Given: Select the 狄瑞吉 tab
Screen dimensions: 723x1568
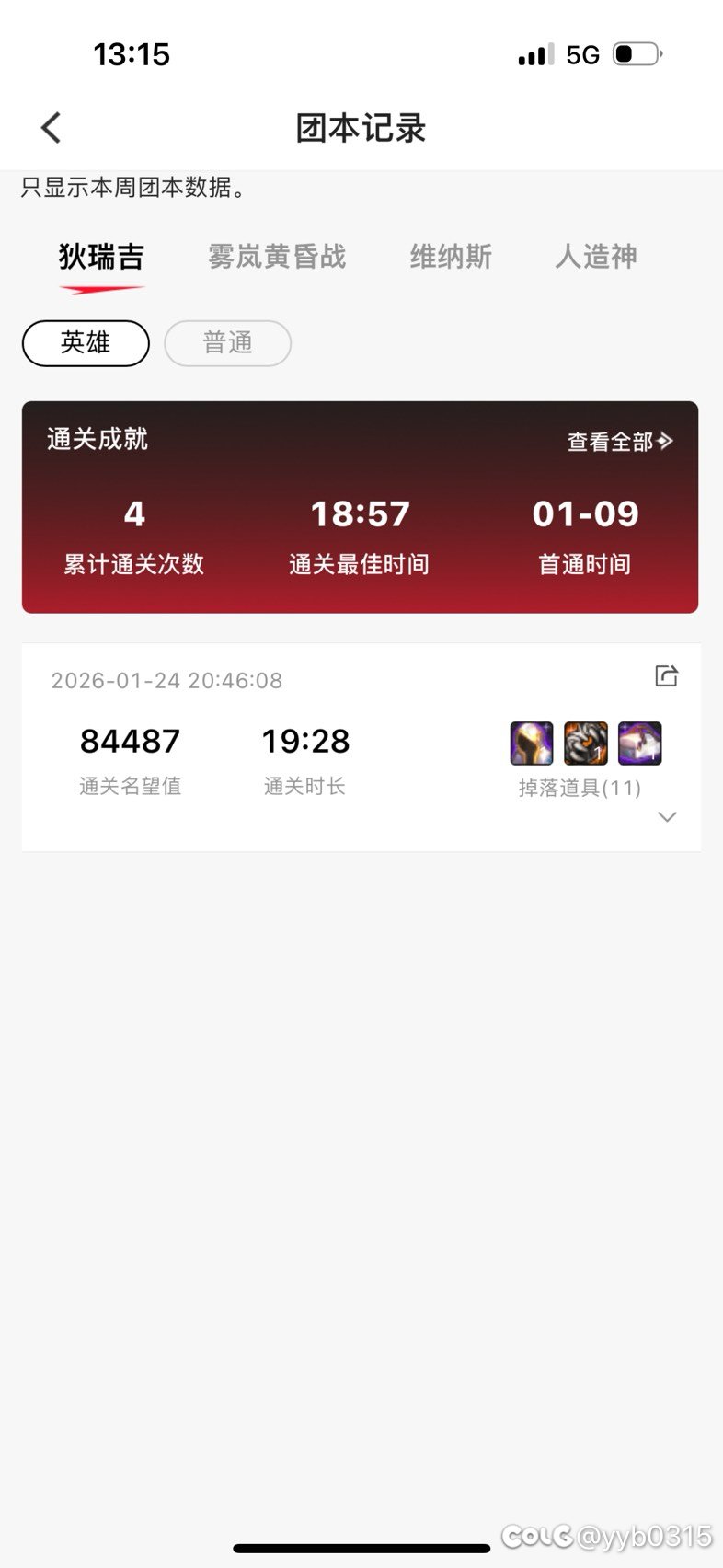Looking at the screenshot, I should [x=101, y=257].
